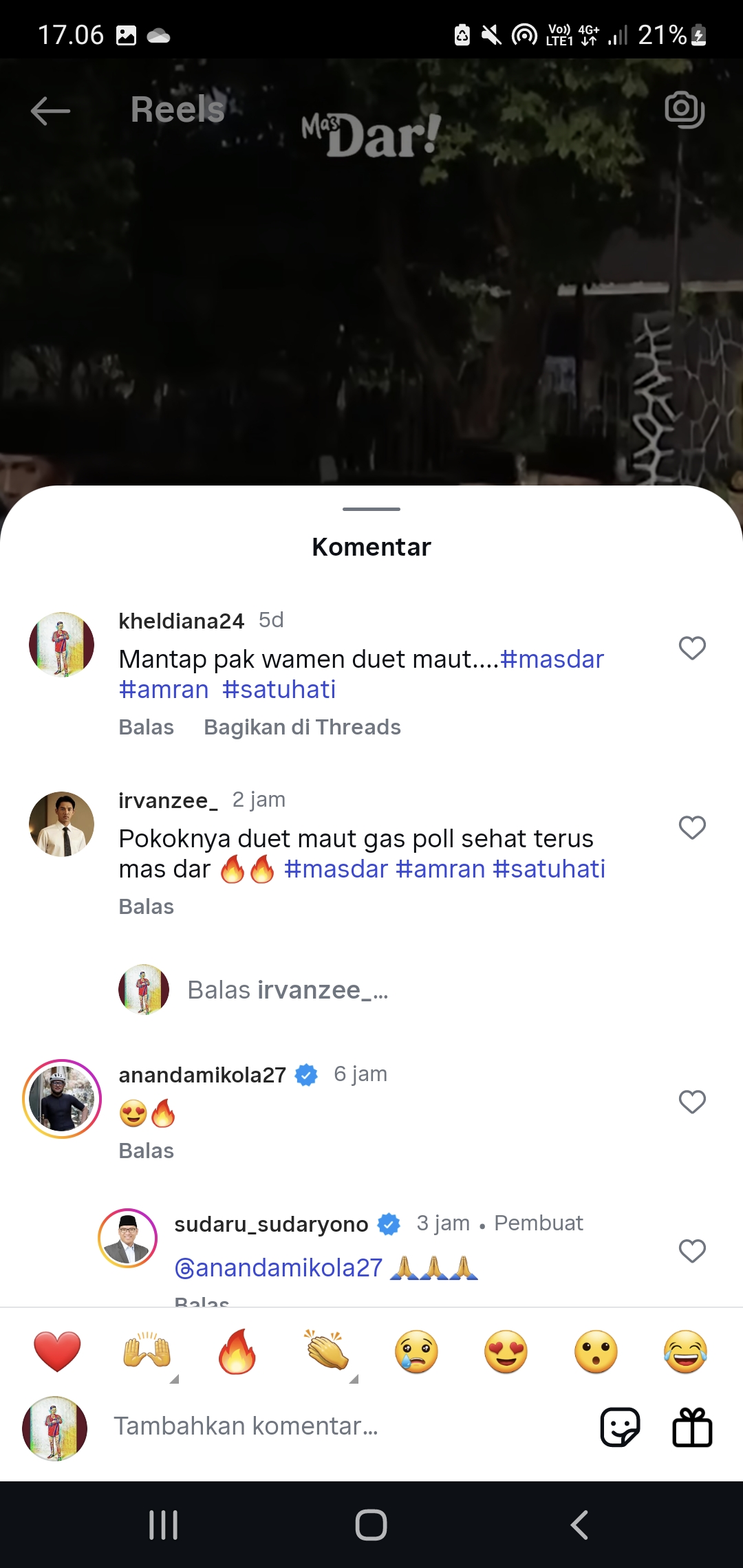This screenshot has height=1568, width=743.
Task: Insert the red heart emoji
Action: pyautogui.click(x=57, y=1351)
